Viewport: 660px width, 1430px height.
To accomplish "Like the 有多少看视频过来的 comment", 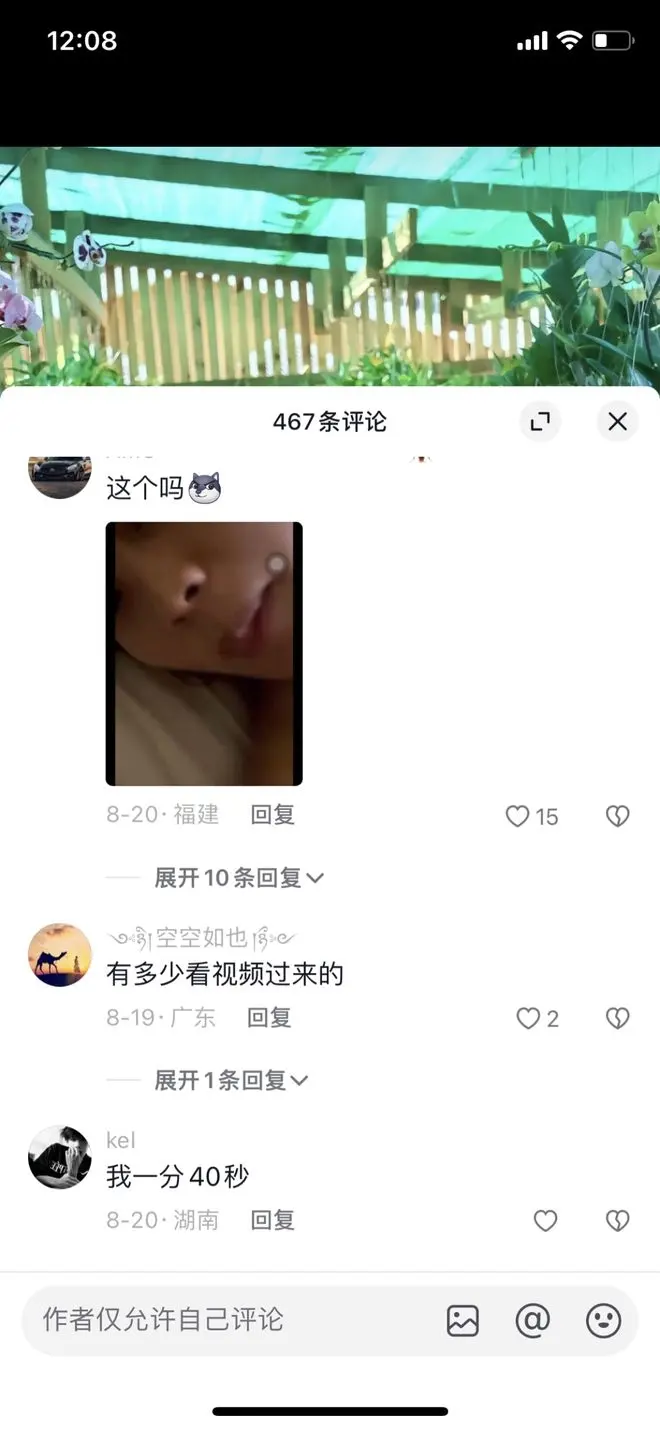I will pos(529,1018).
